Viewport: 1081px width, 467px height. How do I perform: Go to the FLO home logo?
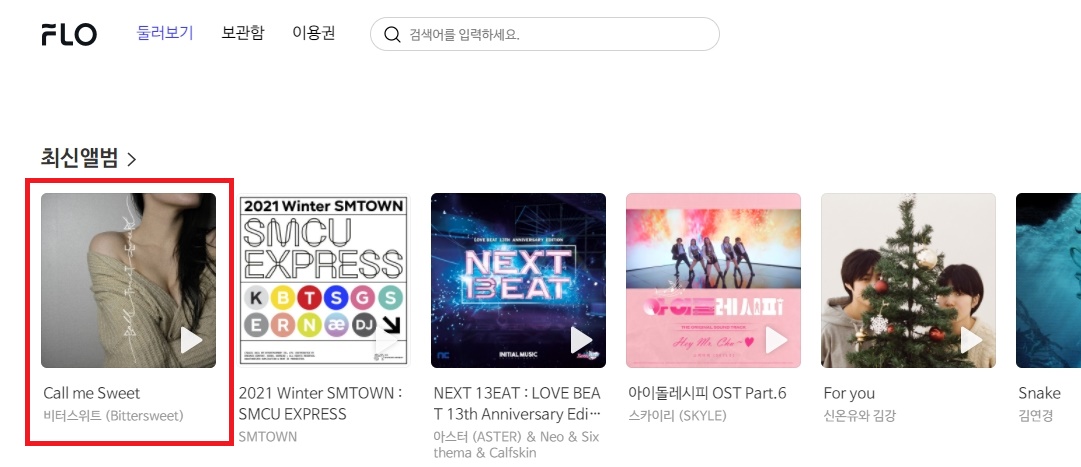69,34
